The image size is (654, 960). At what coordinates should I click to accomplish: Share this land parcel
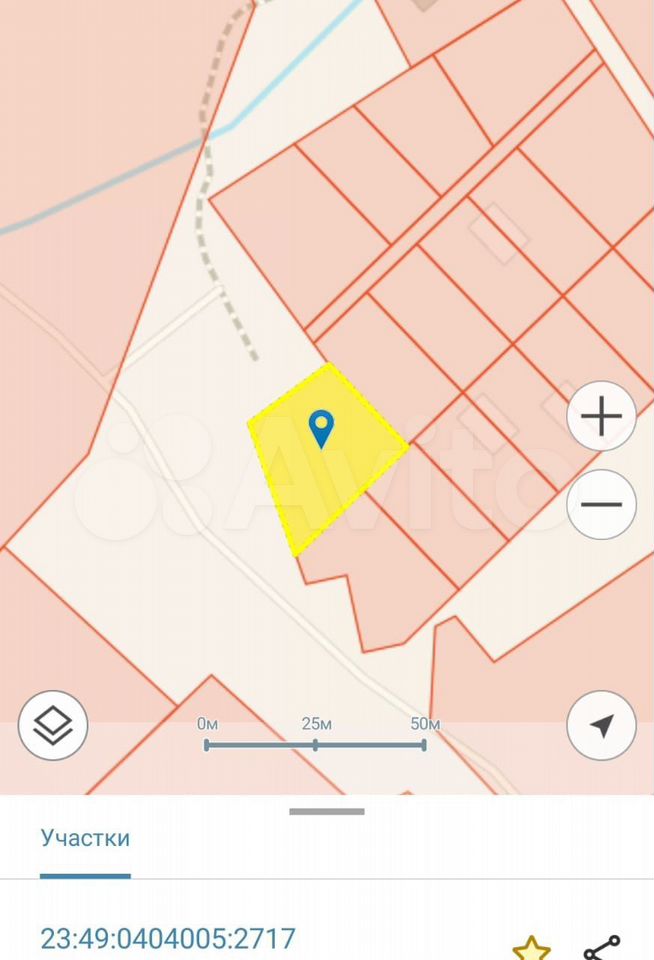point(602,947)
